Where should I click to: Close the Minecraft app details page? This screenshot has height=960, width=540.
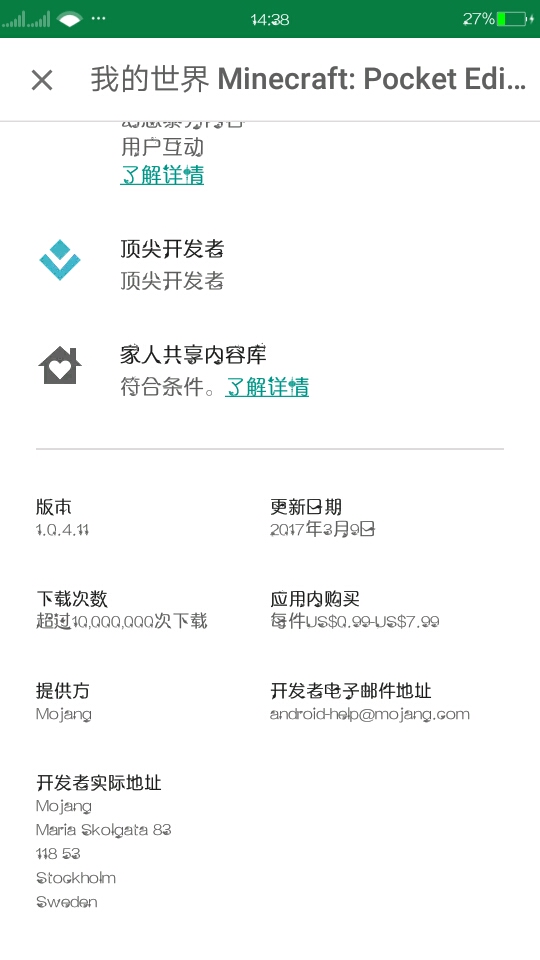42,80
